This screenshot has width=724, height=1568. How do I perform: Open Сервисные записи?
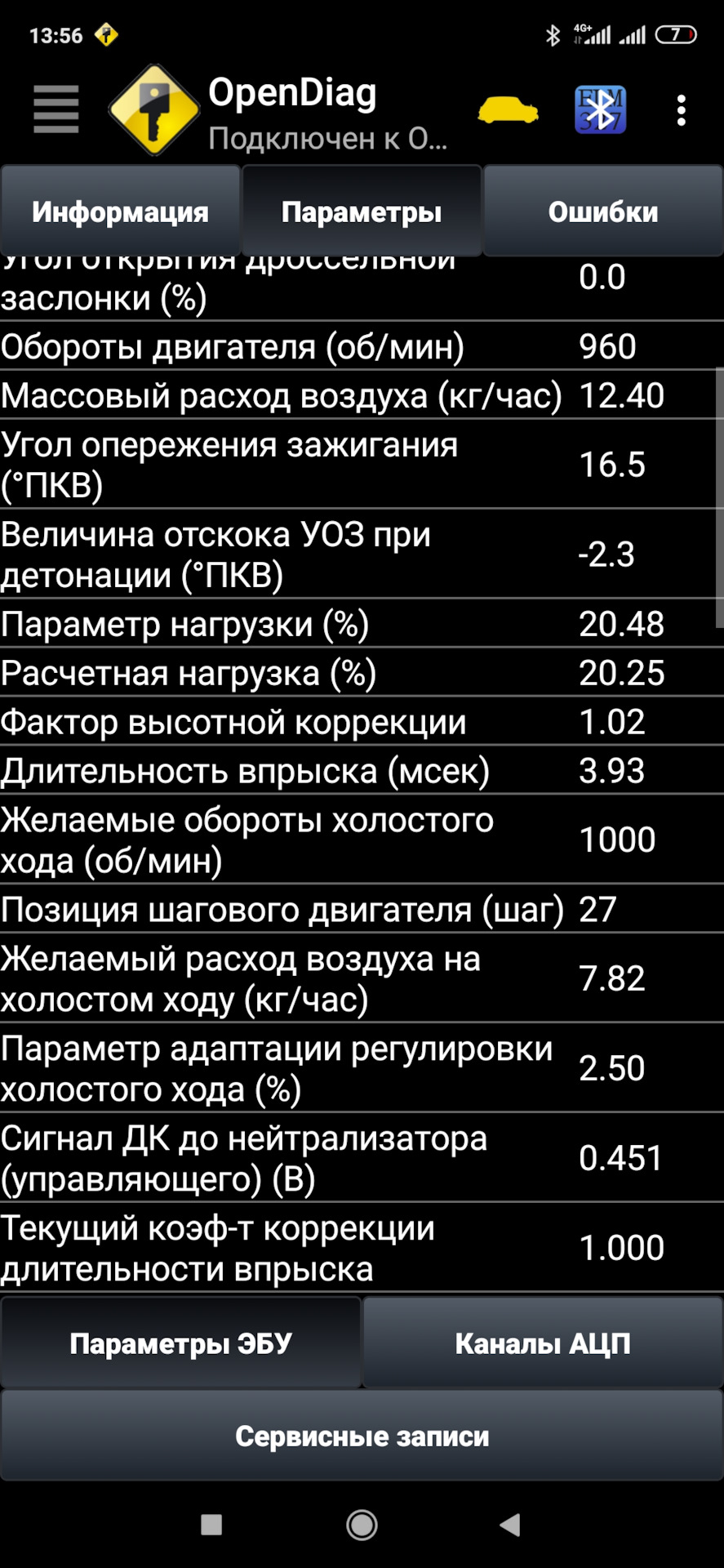(x=362, y=1436)
